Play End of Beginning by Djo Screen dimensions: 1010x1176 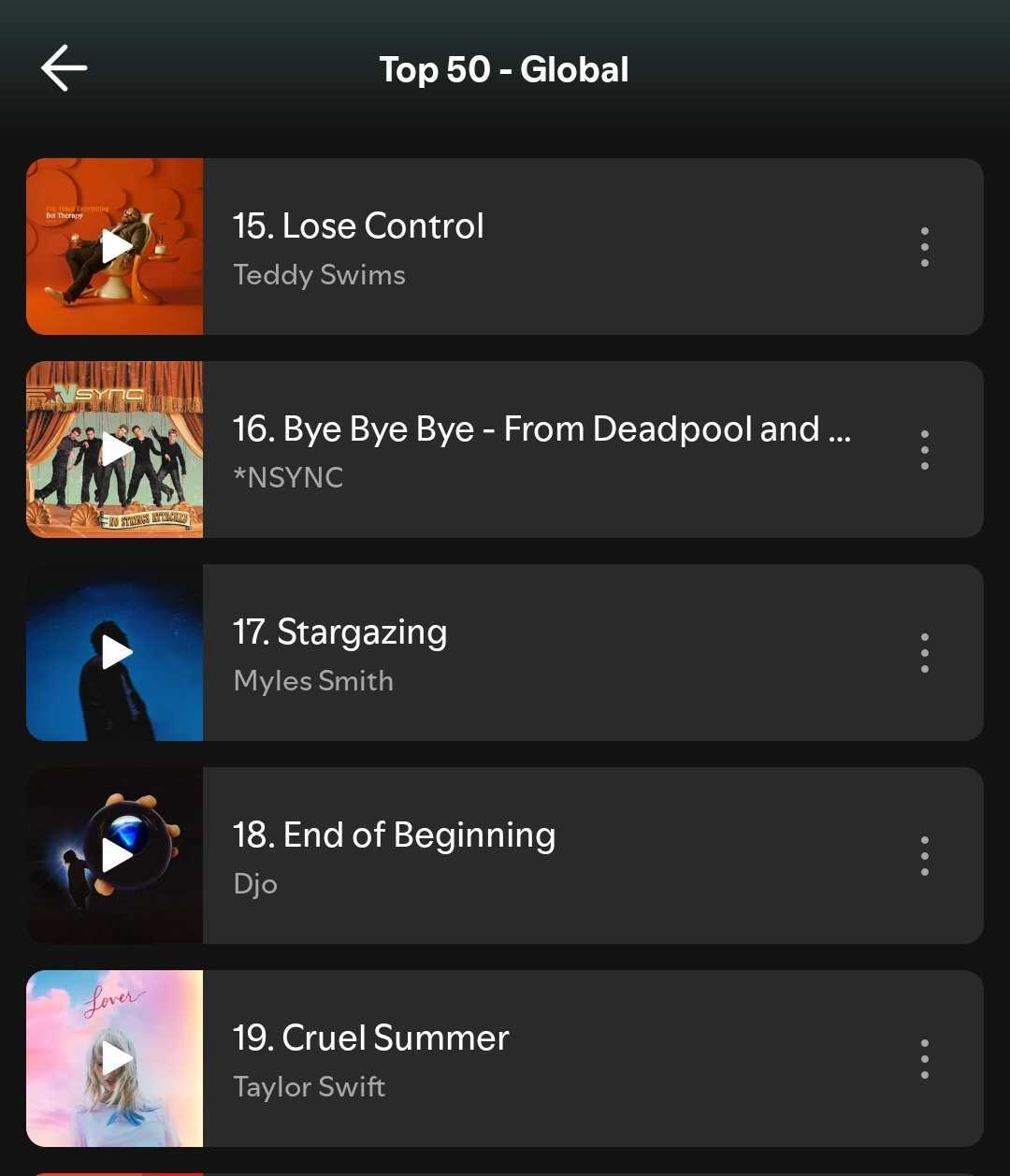click(x=115, y=855)
